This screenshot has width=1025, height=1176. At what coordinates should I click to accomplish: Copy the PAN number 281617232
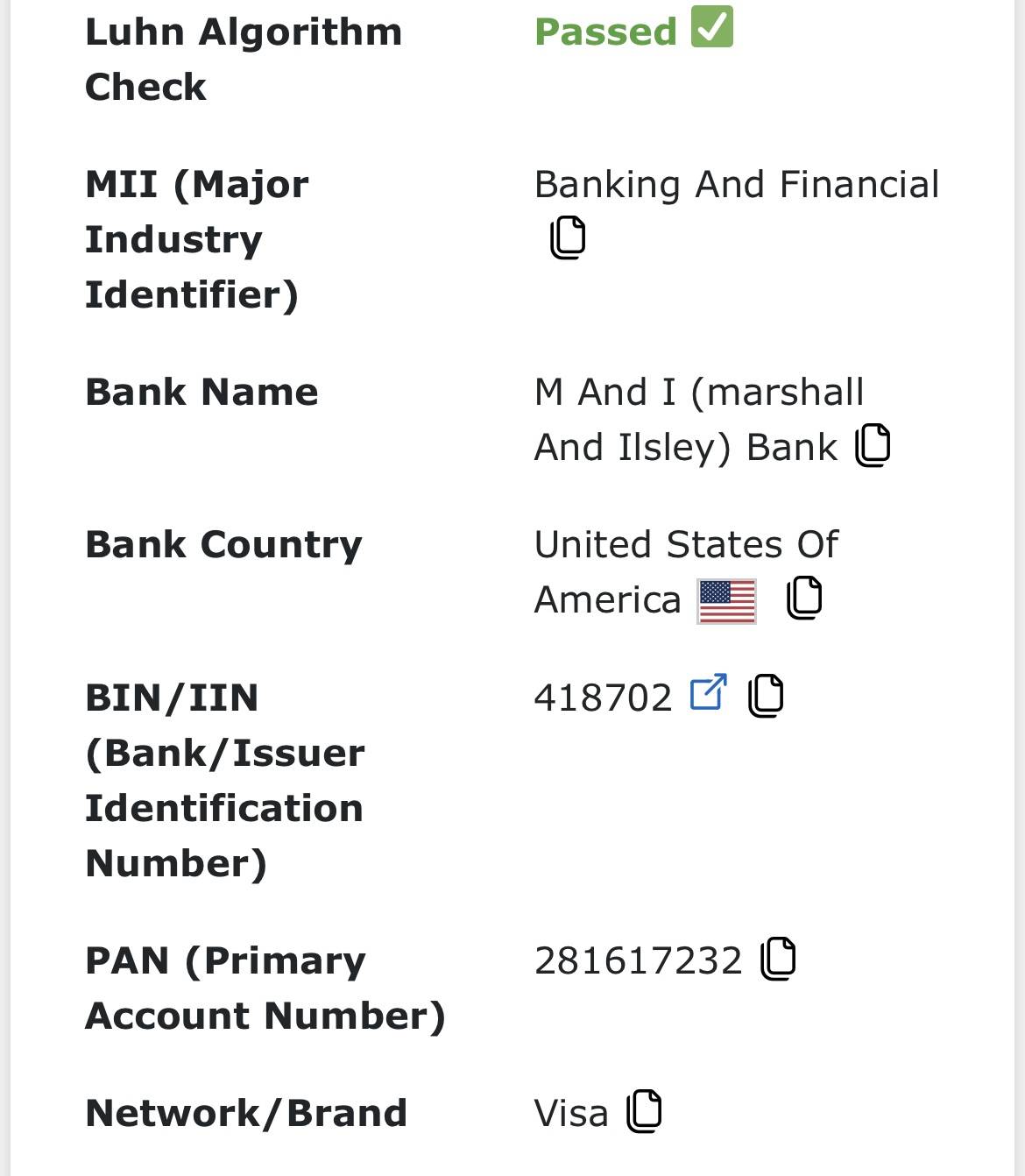pyautogui.click(x=778, y=959)
